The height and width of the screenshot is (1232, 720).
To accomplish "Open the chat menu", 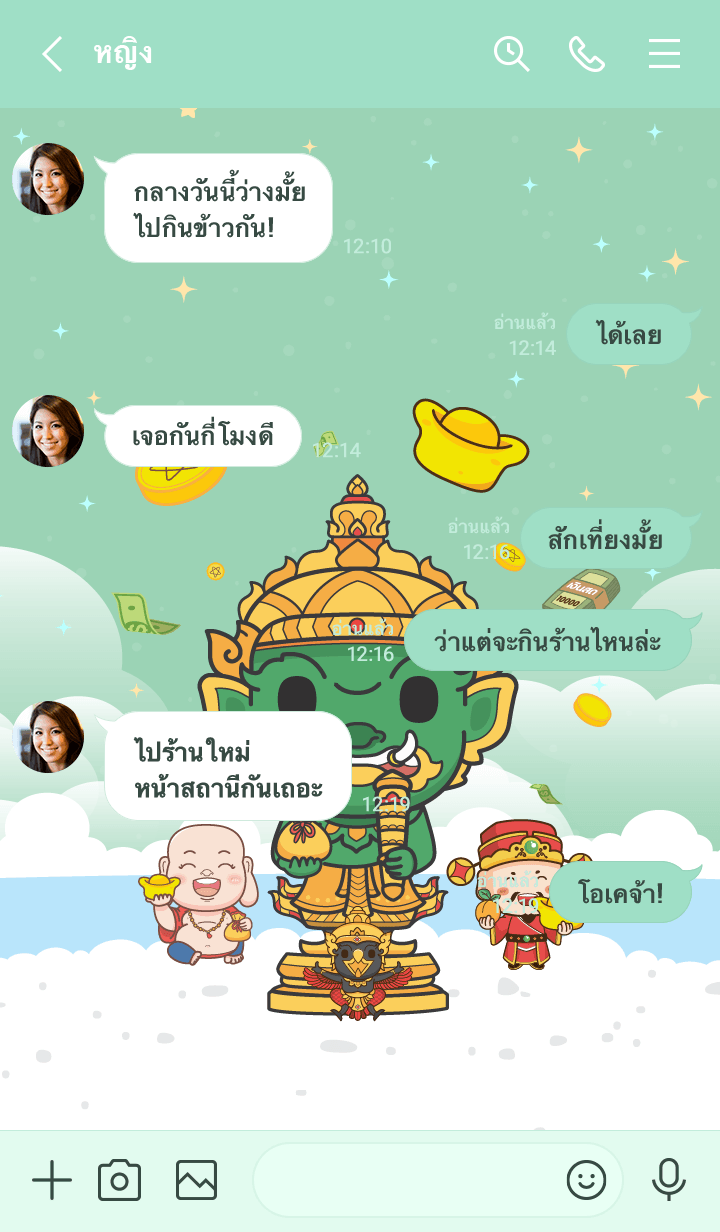I will point(664,54).
